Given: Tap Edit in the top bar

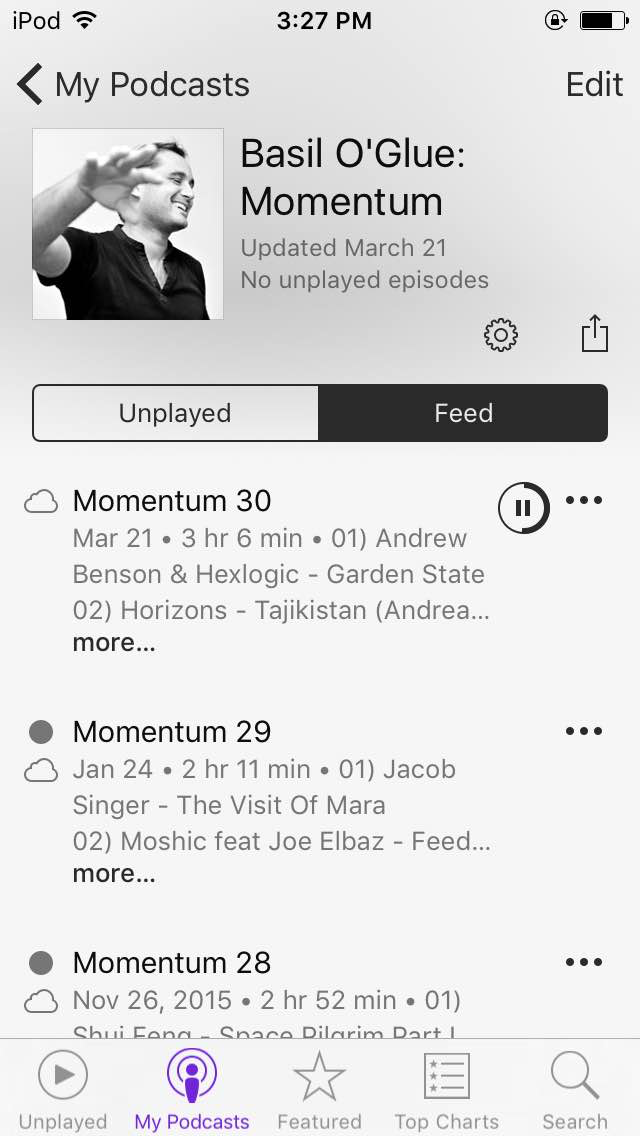Looking at the screenshot, I should pos(594,85).
